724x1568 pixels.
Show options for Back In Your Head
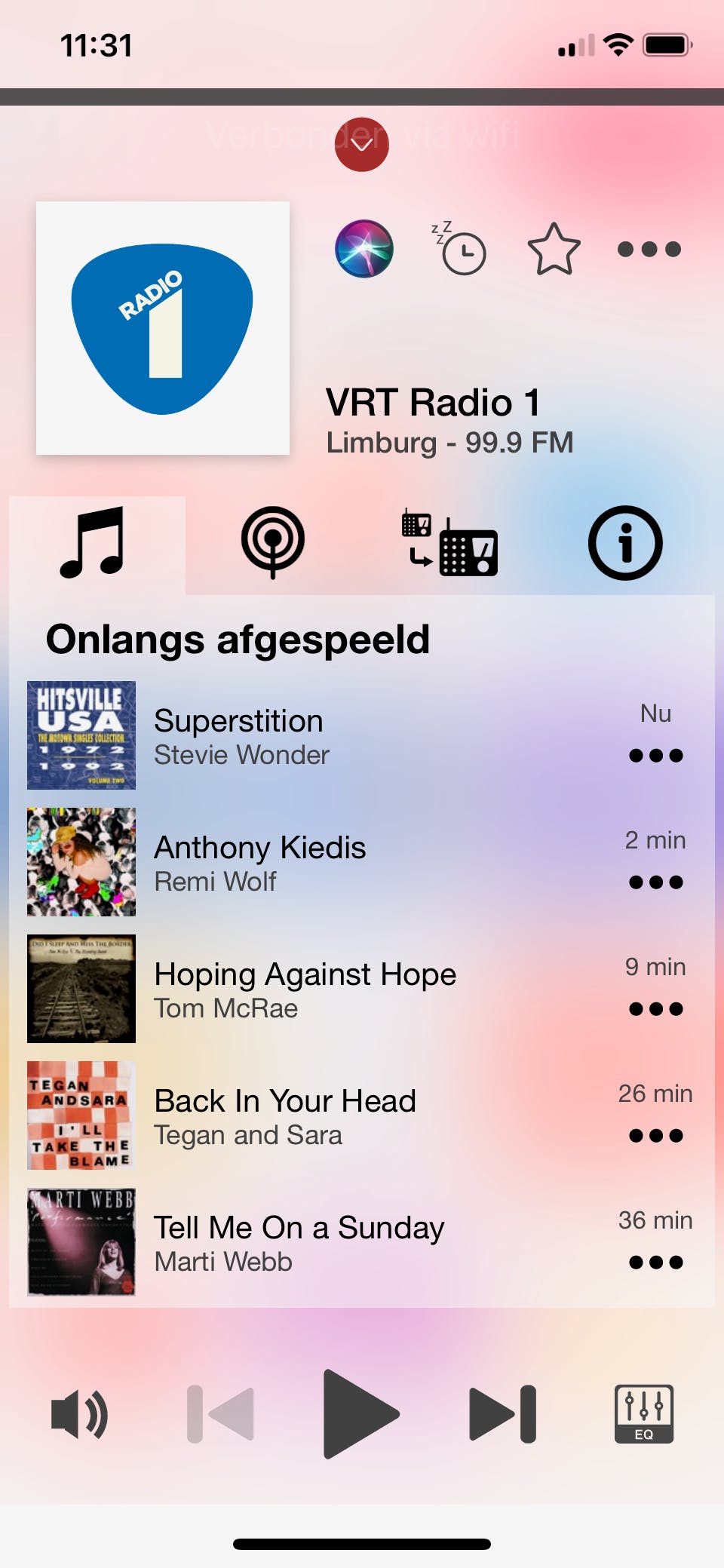pos(655,1135)
